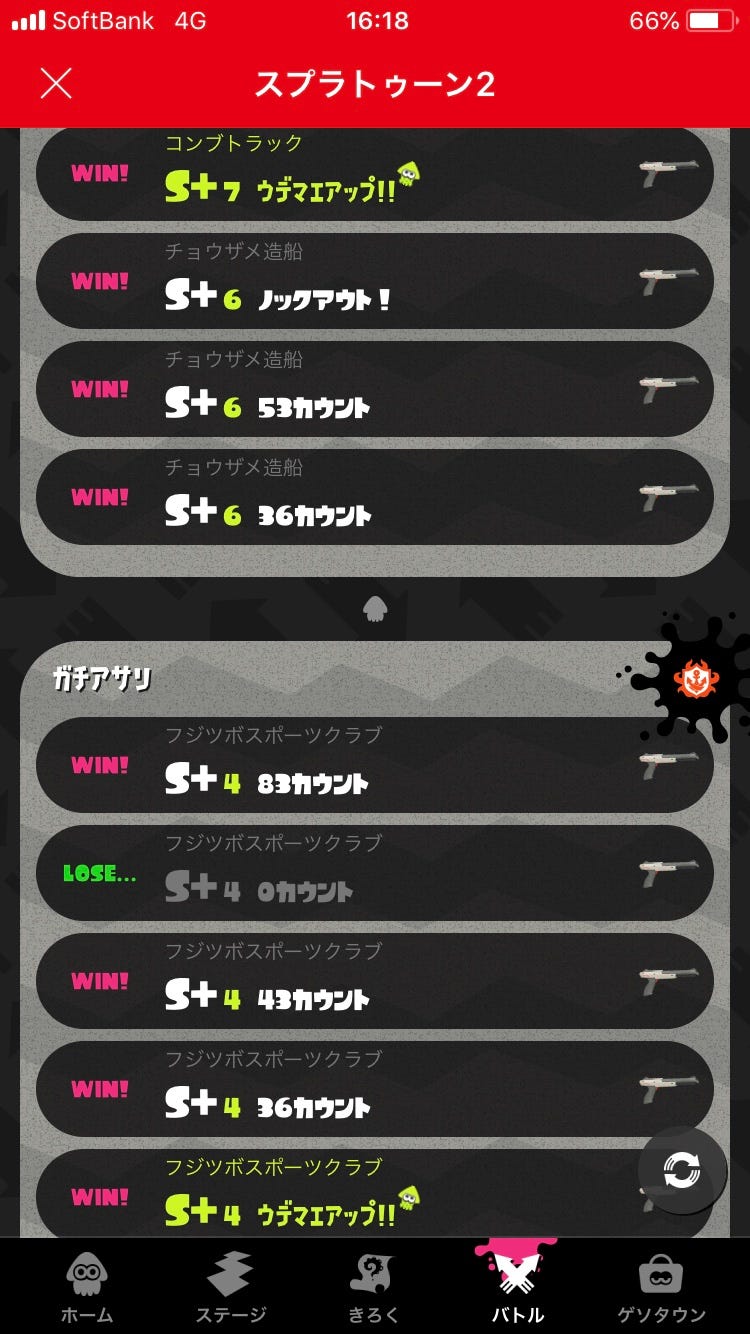Refresh the battle list
Screen dimensions: 750x1334
point(682,1170)
